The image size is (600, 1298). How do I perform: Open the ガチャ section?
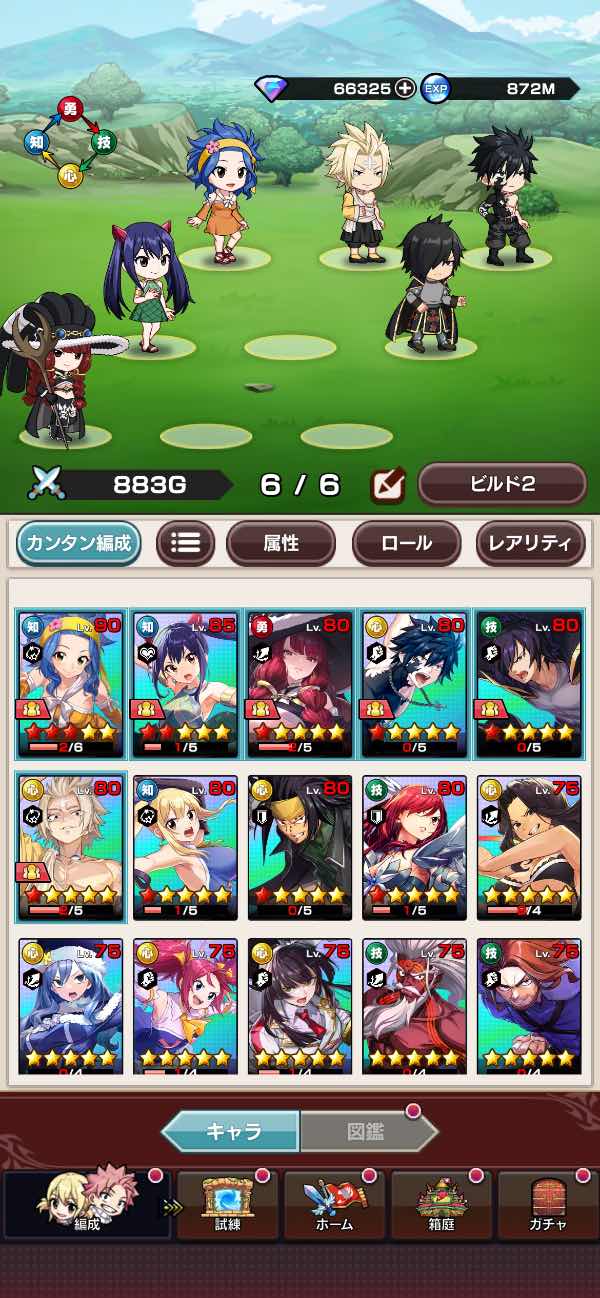(548, 1205)
